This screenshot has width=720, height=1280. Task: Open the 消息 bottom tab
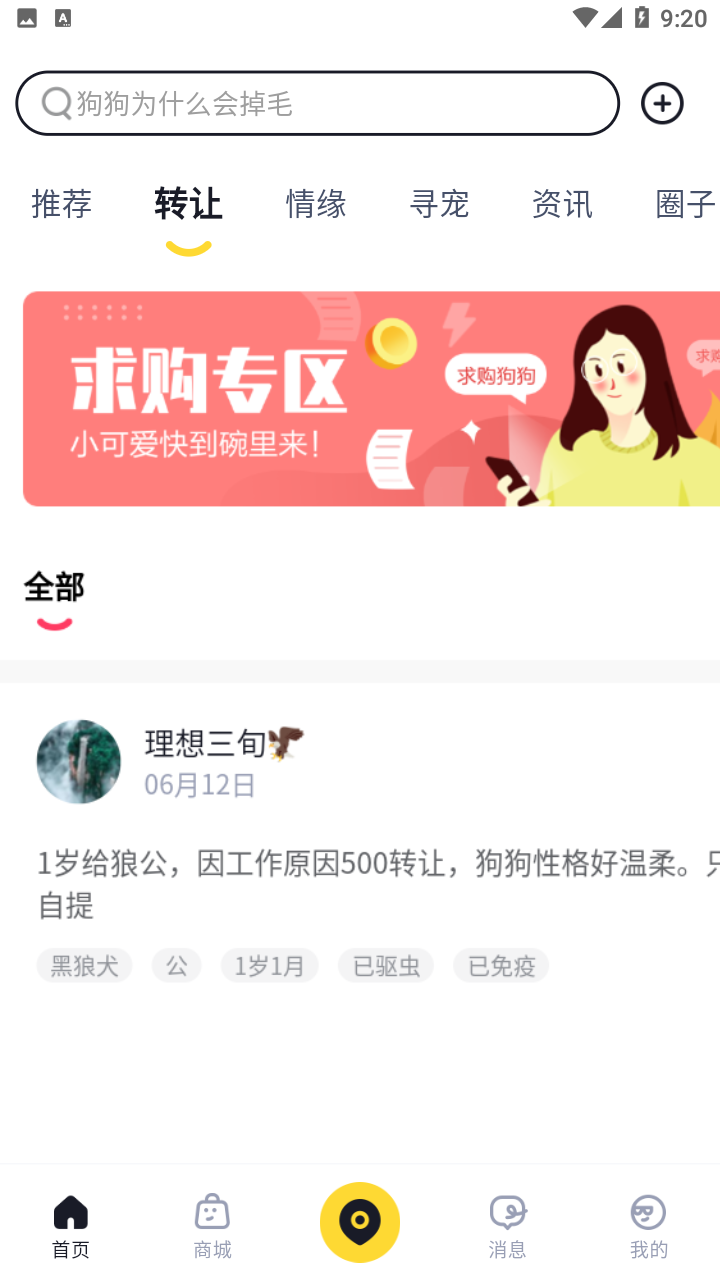click(x=508, y=1226)
